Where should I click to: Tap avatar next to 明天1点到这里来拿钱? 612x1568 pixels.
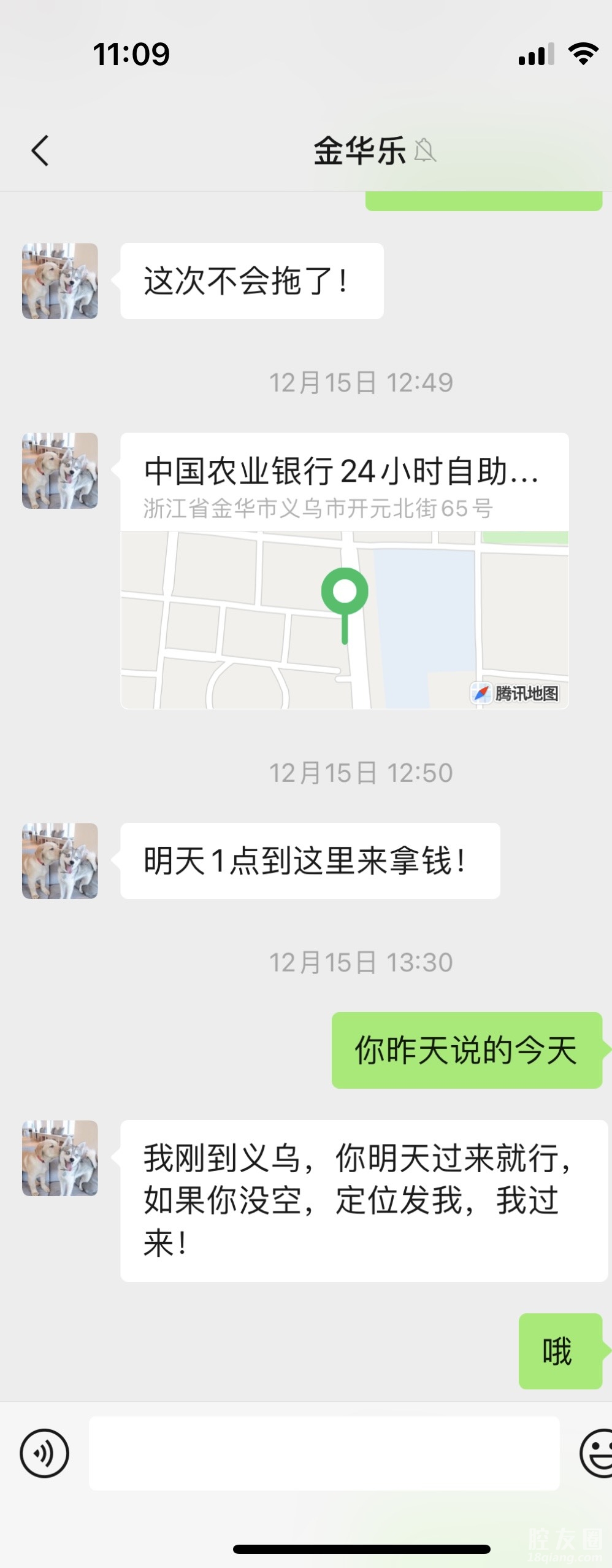[60, 861]
